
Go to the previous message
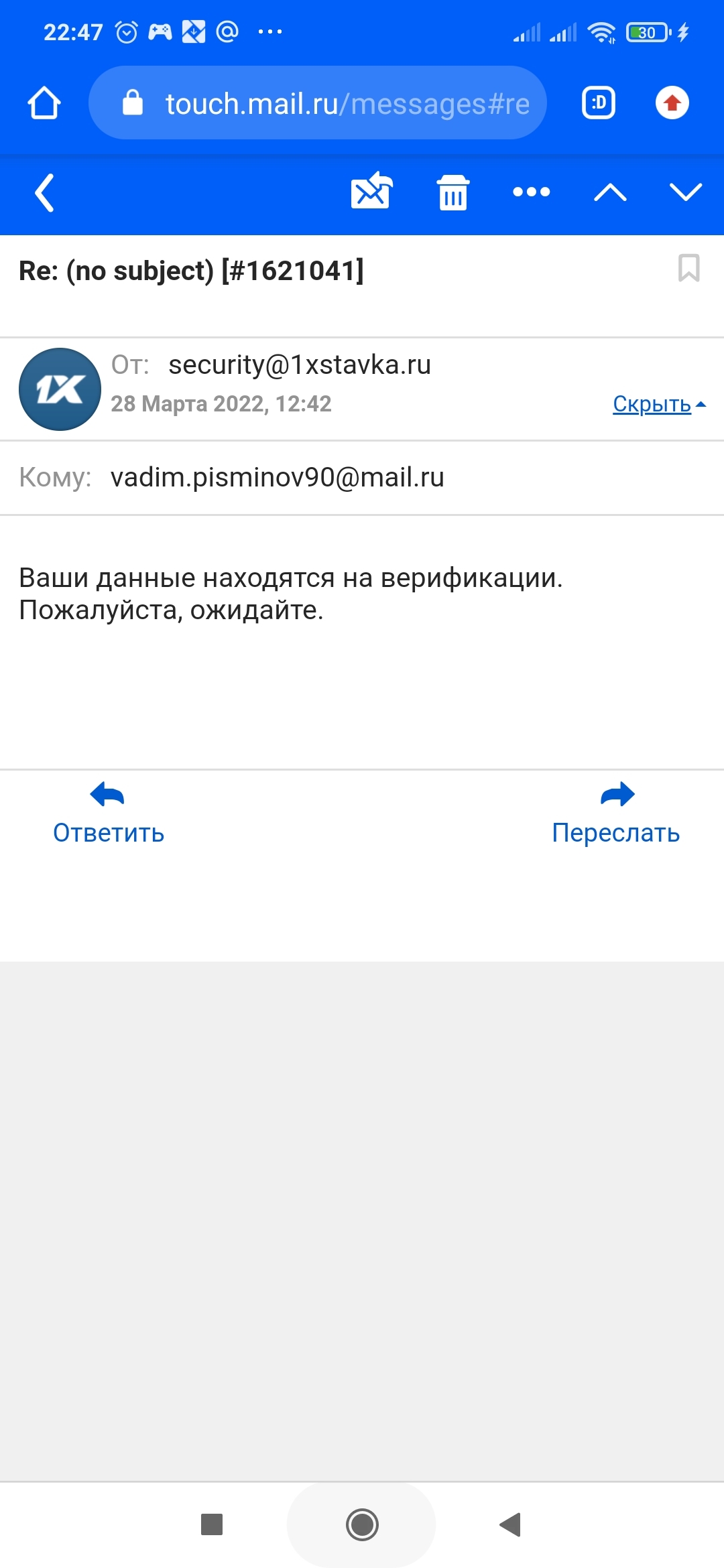(610, 193)
